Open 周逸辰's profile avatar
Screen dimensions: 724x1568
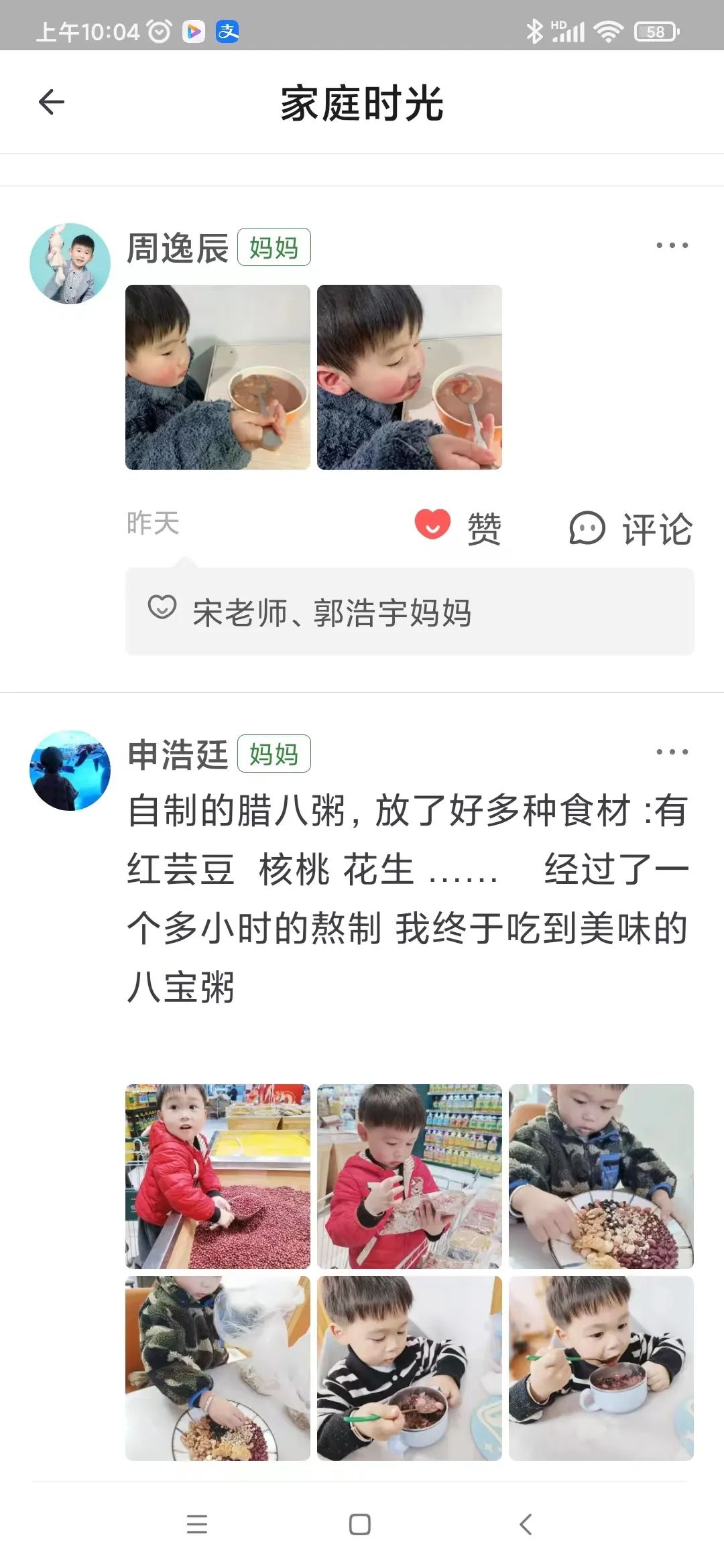(70, 263)
